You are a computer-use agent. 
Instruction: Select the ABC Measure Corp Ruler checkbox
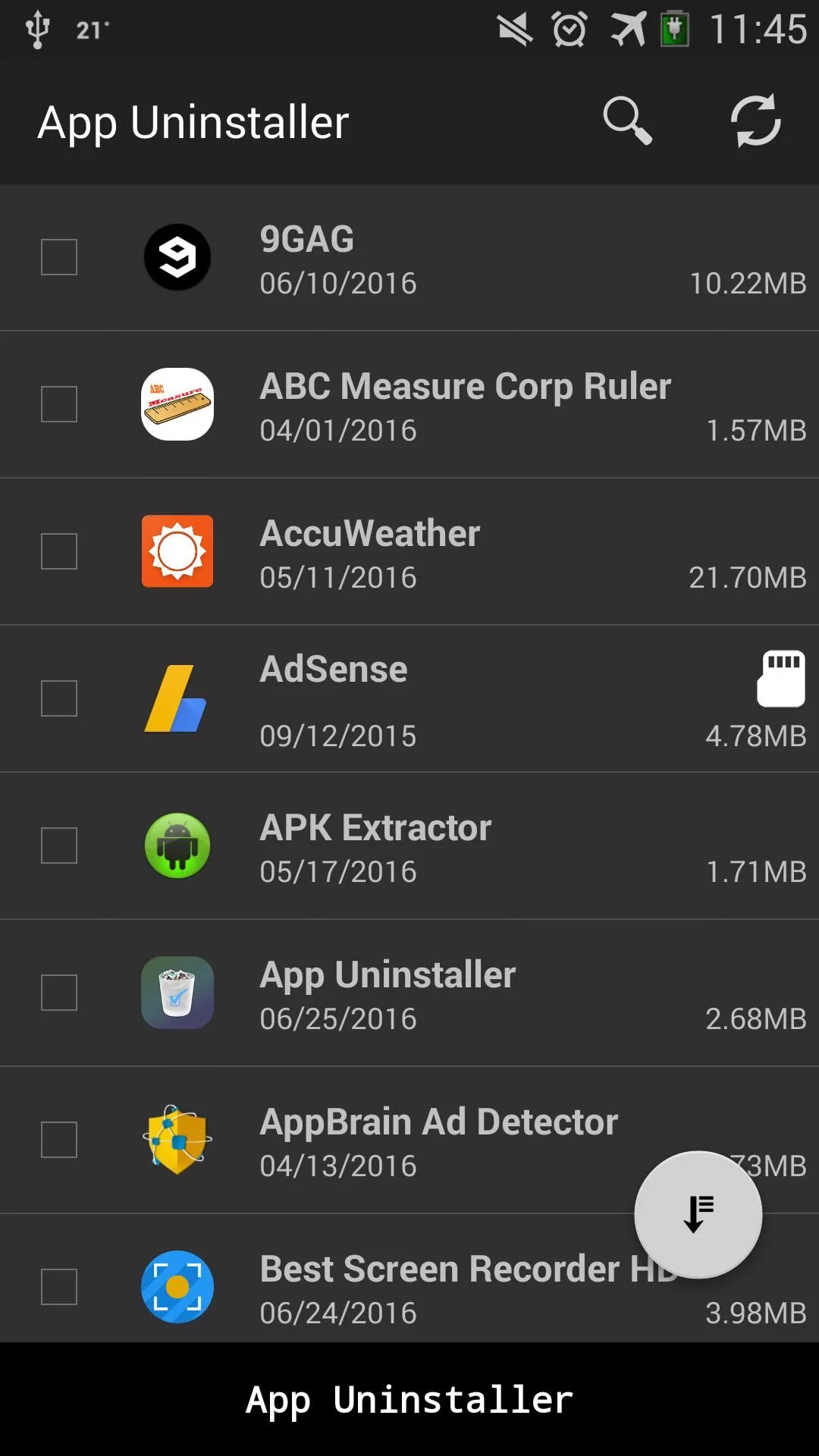59,404
